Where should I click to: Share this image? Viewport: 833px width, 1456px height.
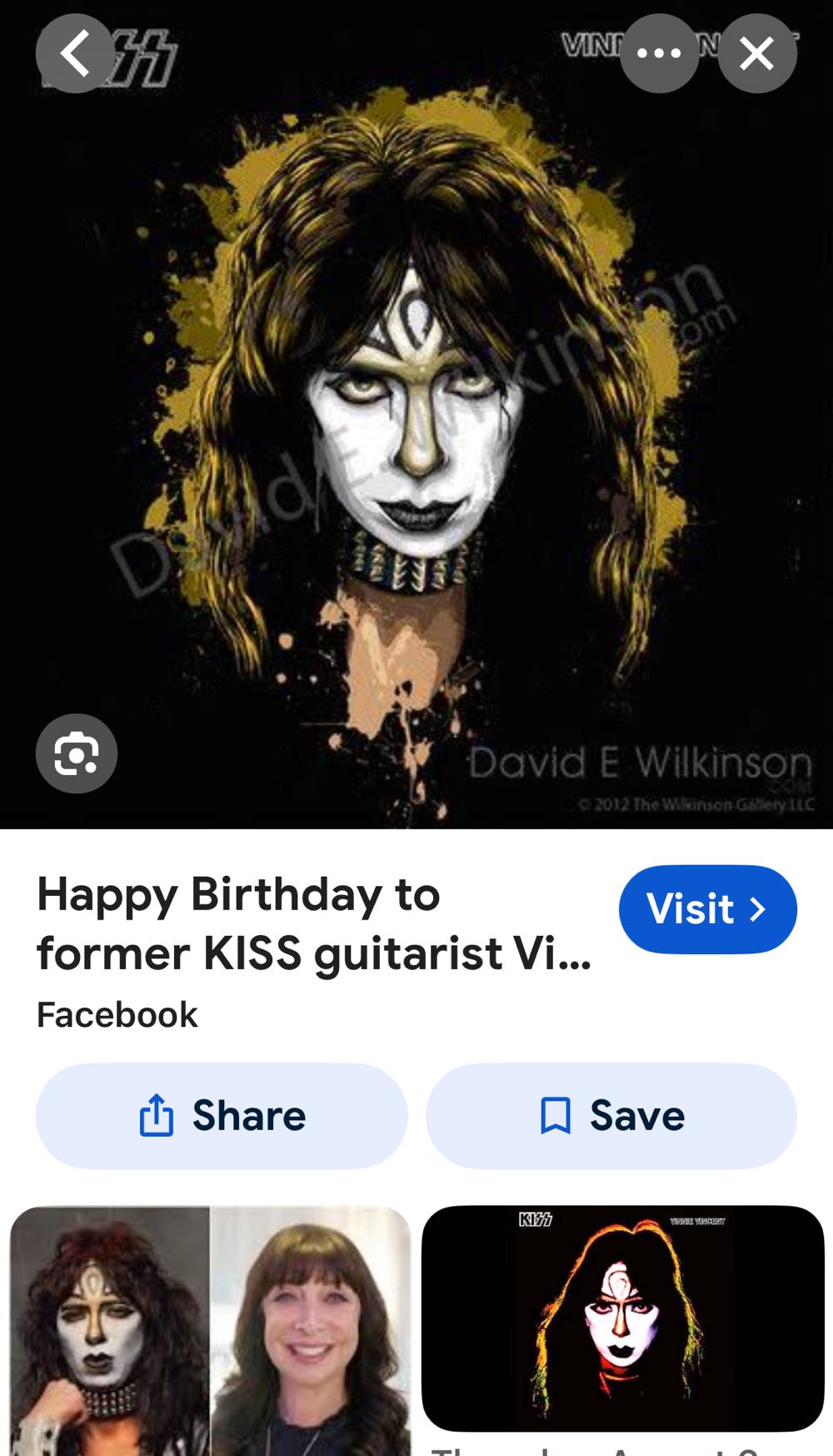[222, 1116]
